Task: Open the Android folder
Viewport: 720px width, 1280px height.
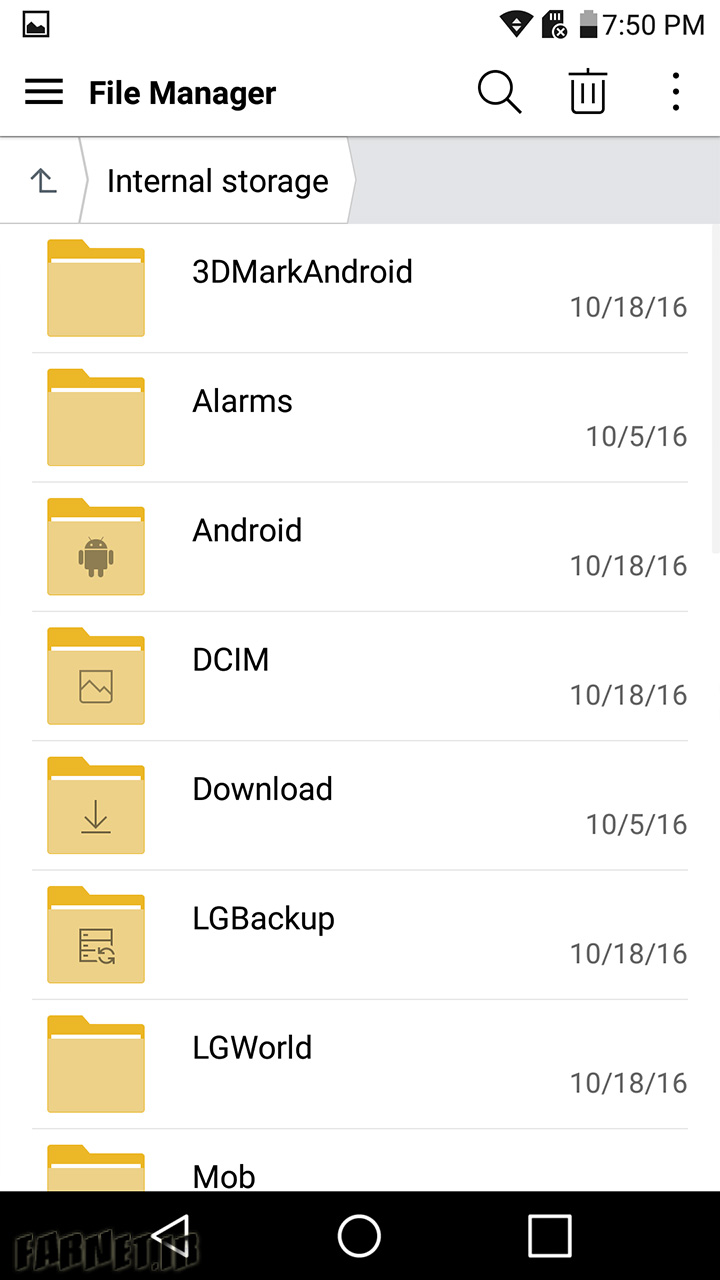Action: tap(360, 546)
